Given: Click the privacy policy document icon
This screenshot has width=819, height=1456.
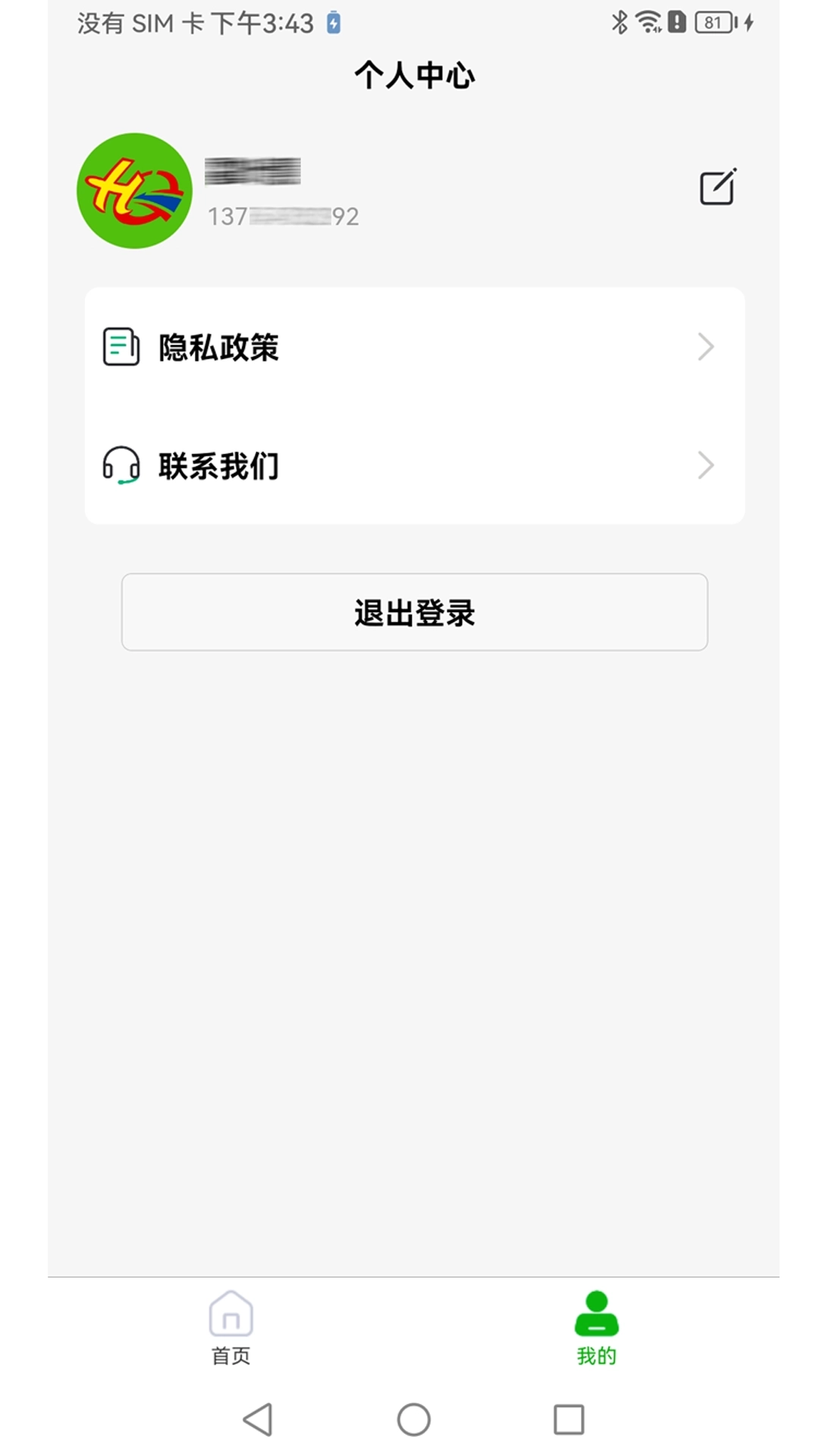Looking at the screenshot, I should (x=121, y=347).
